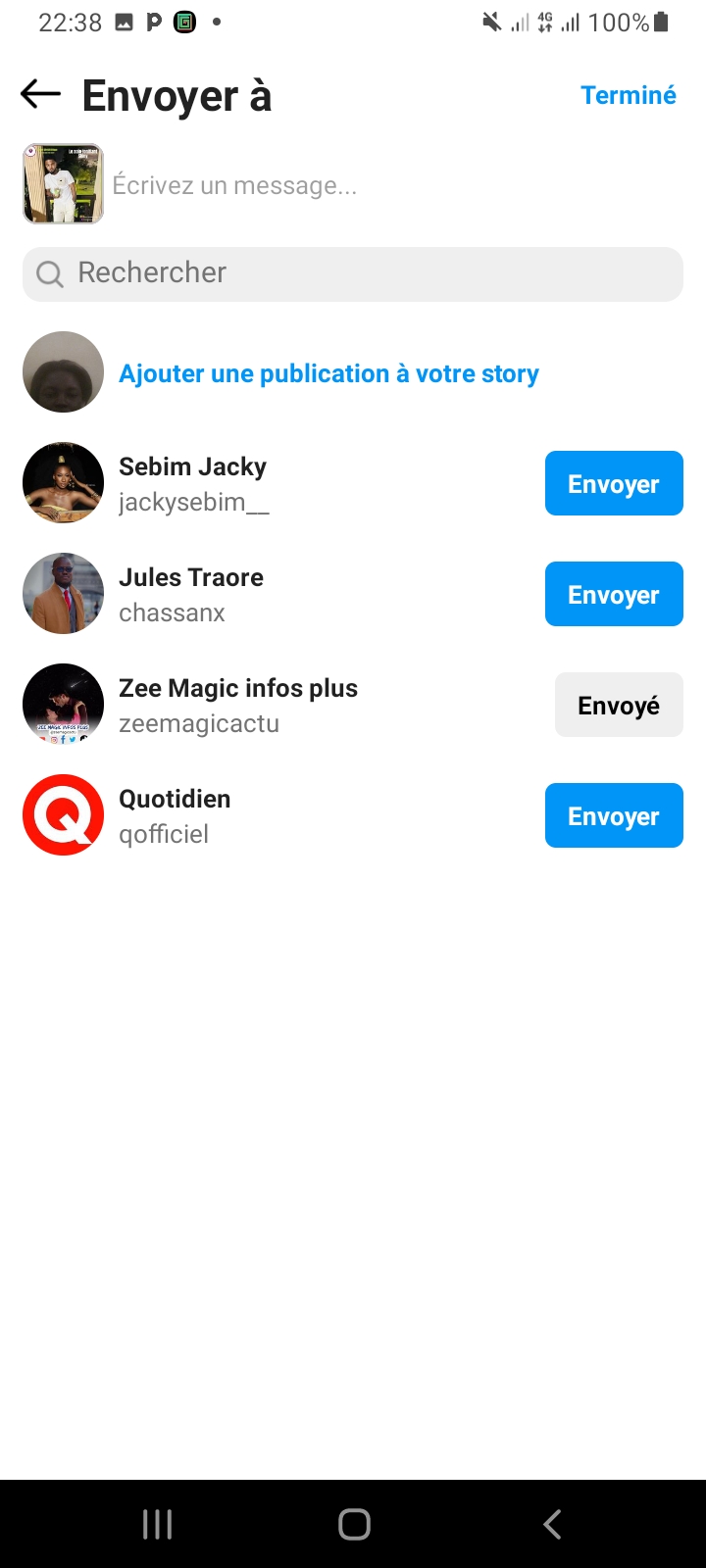Viewport: 706px width, 1568px height.
Task: Send the post to Jules Traore
Action: coord(613,595)
